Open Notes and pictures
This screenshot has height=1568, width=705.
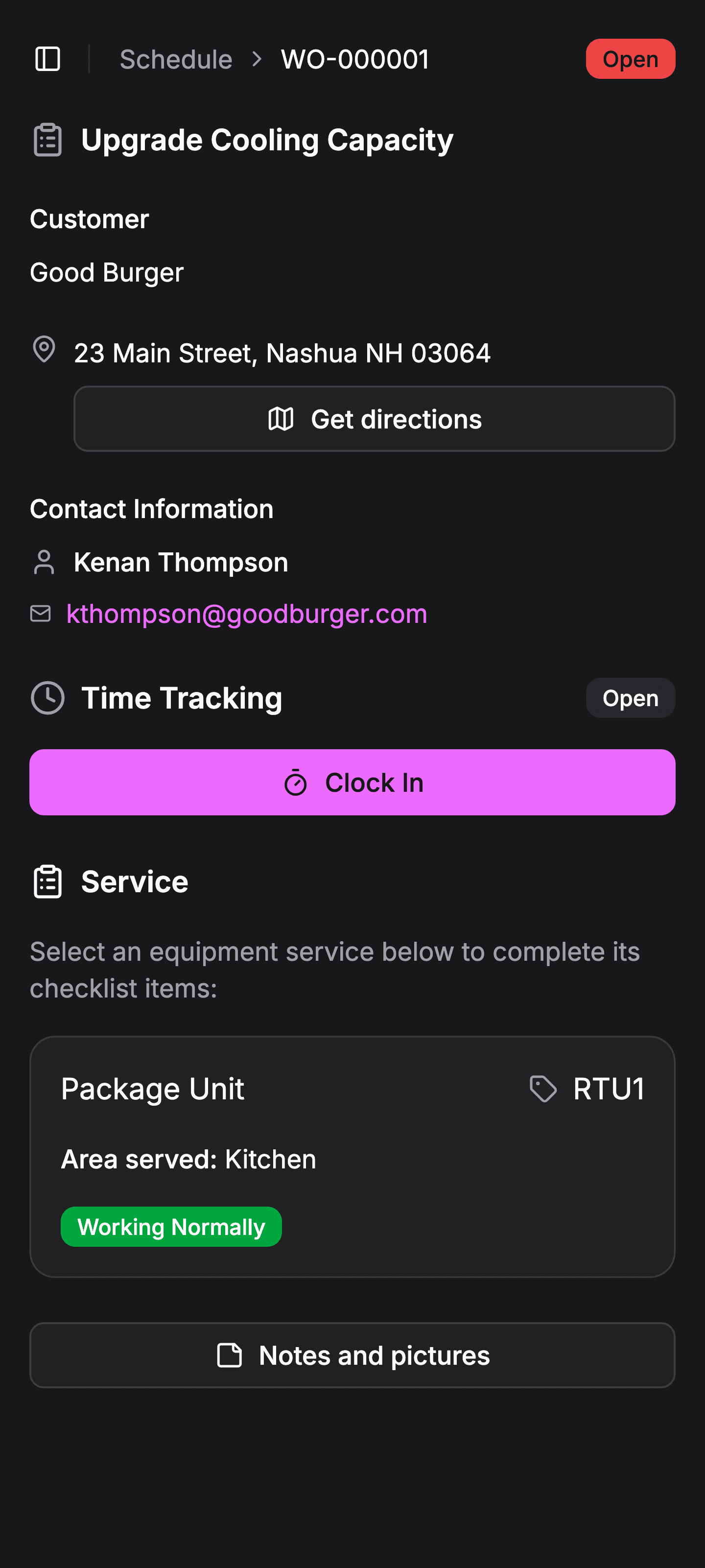352,1355
